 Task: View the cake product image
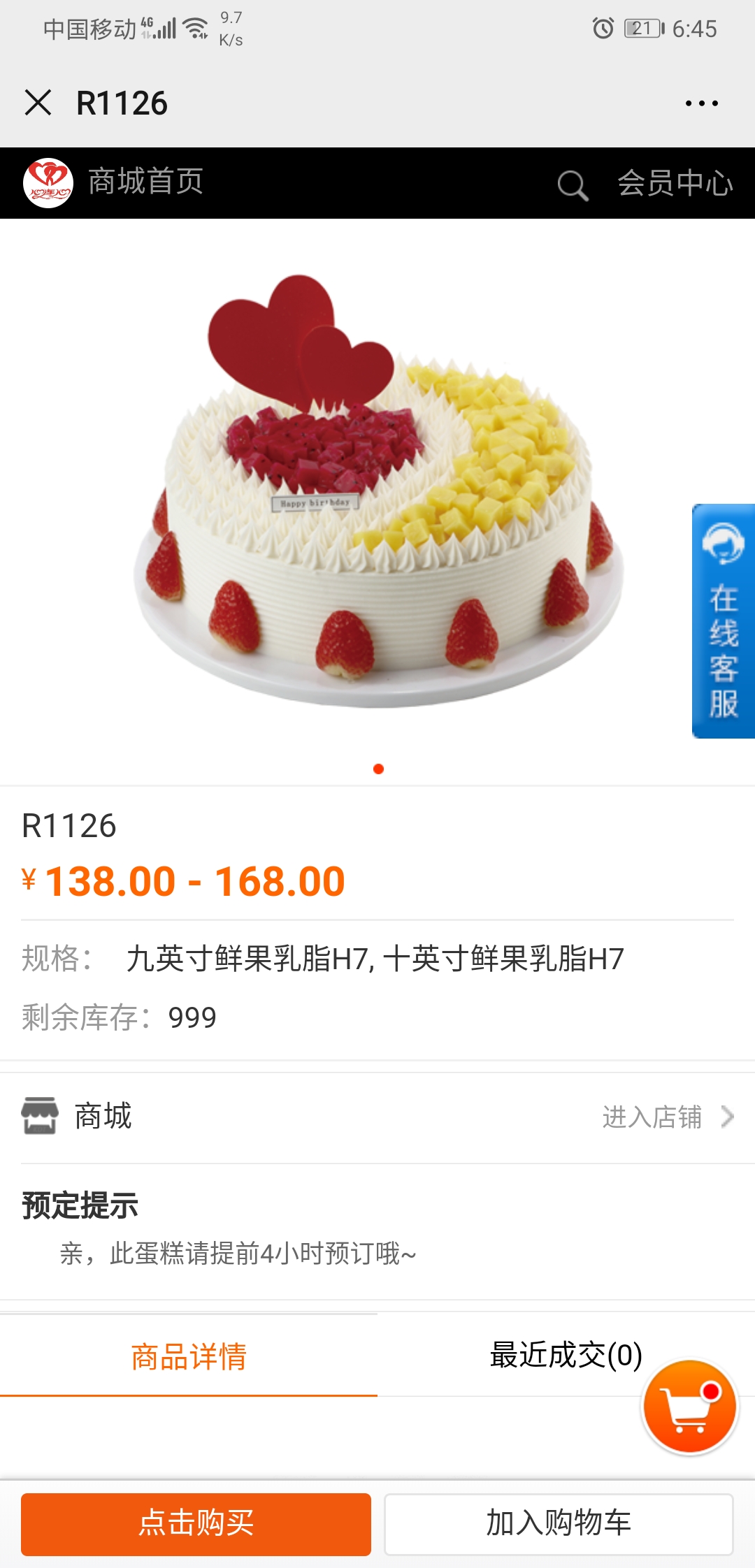[377, 489]
